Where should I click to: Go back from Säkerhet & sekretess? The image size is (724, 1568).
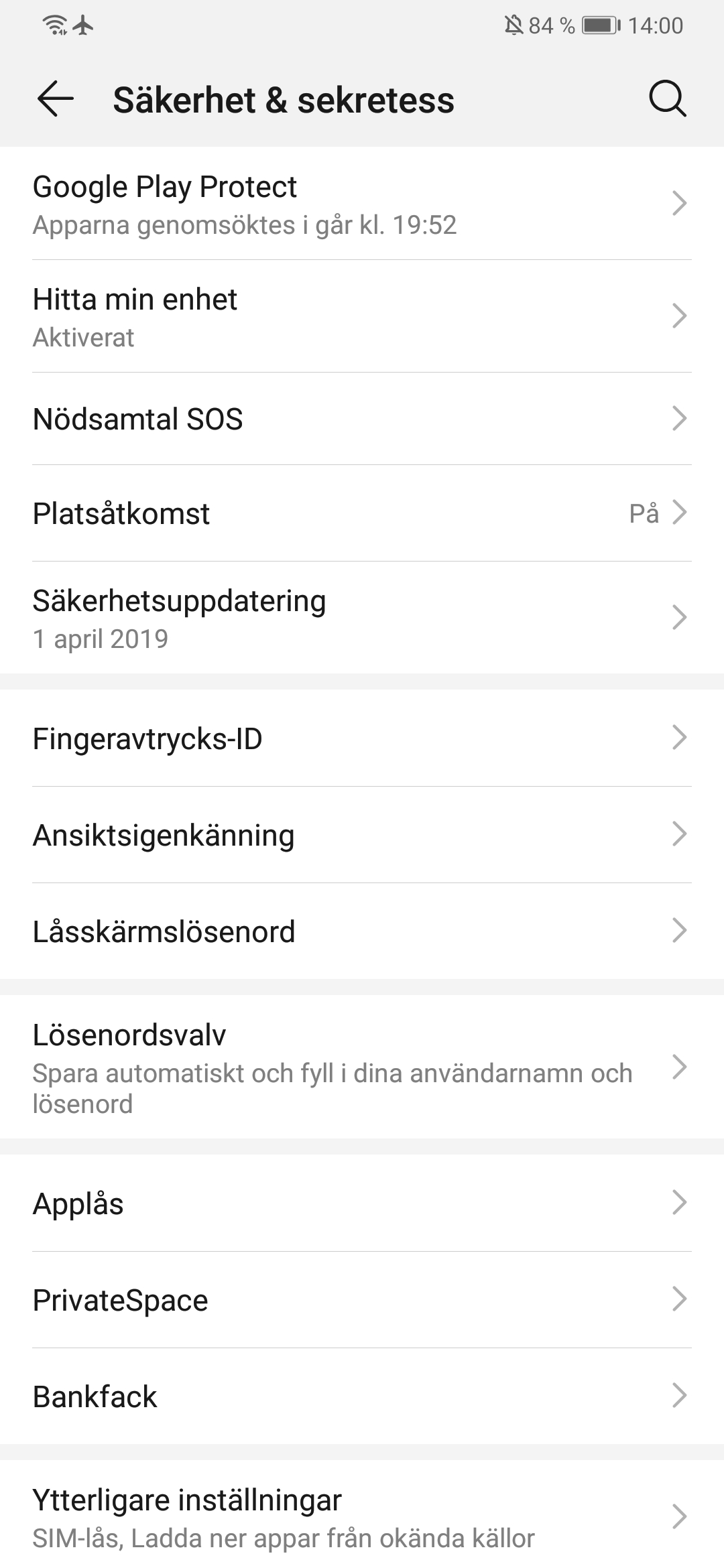(56, 100)
